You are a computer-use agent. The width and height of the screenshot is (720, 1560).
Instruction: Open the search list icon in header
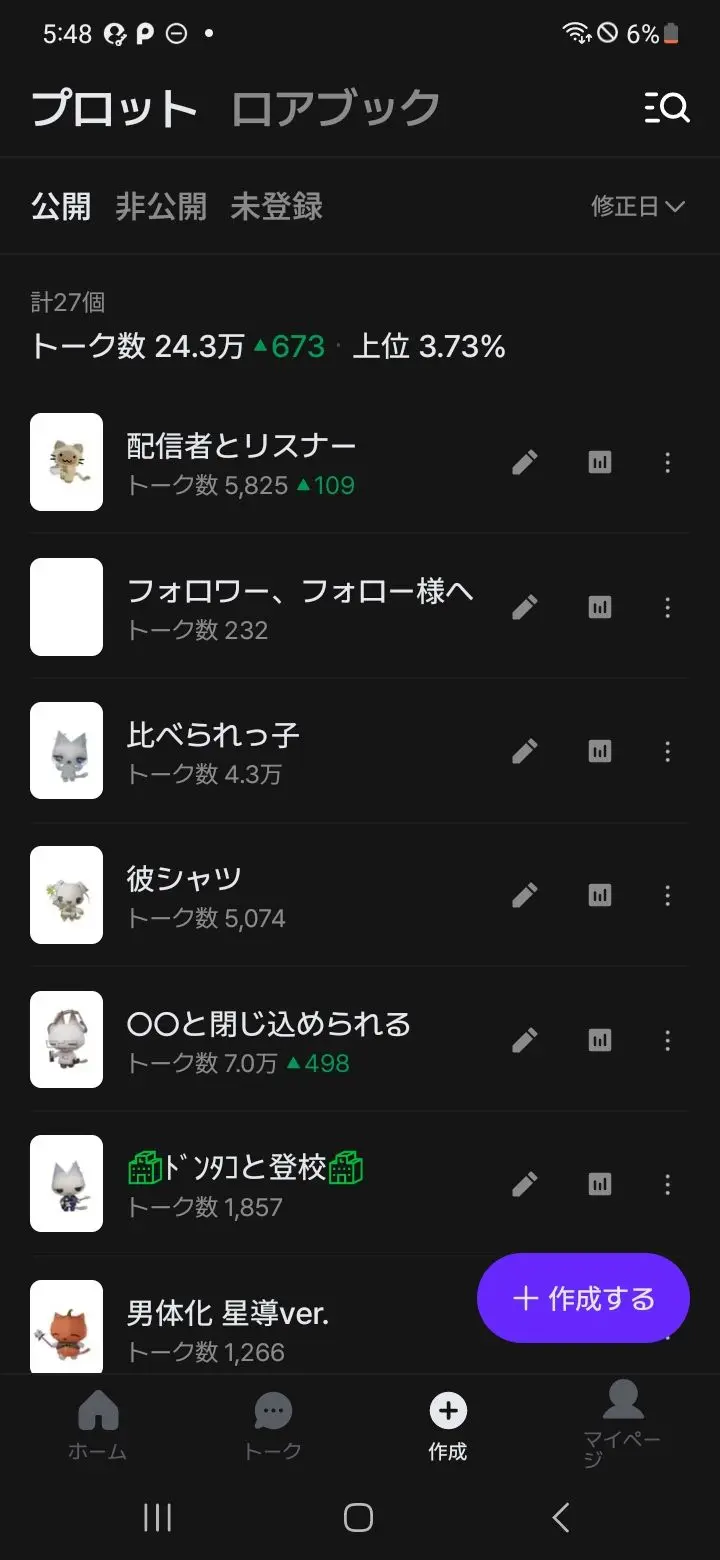tap(667, 107)
